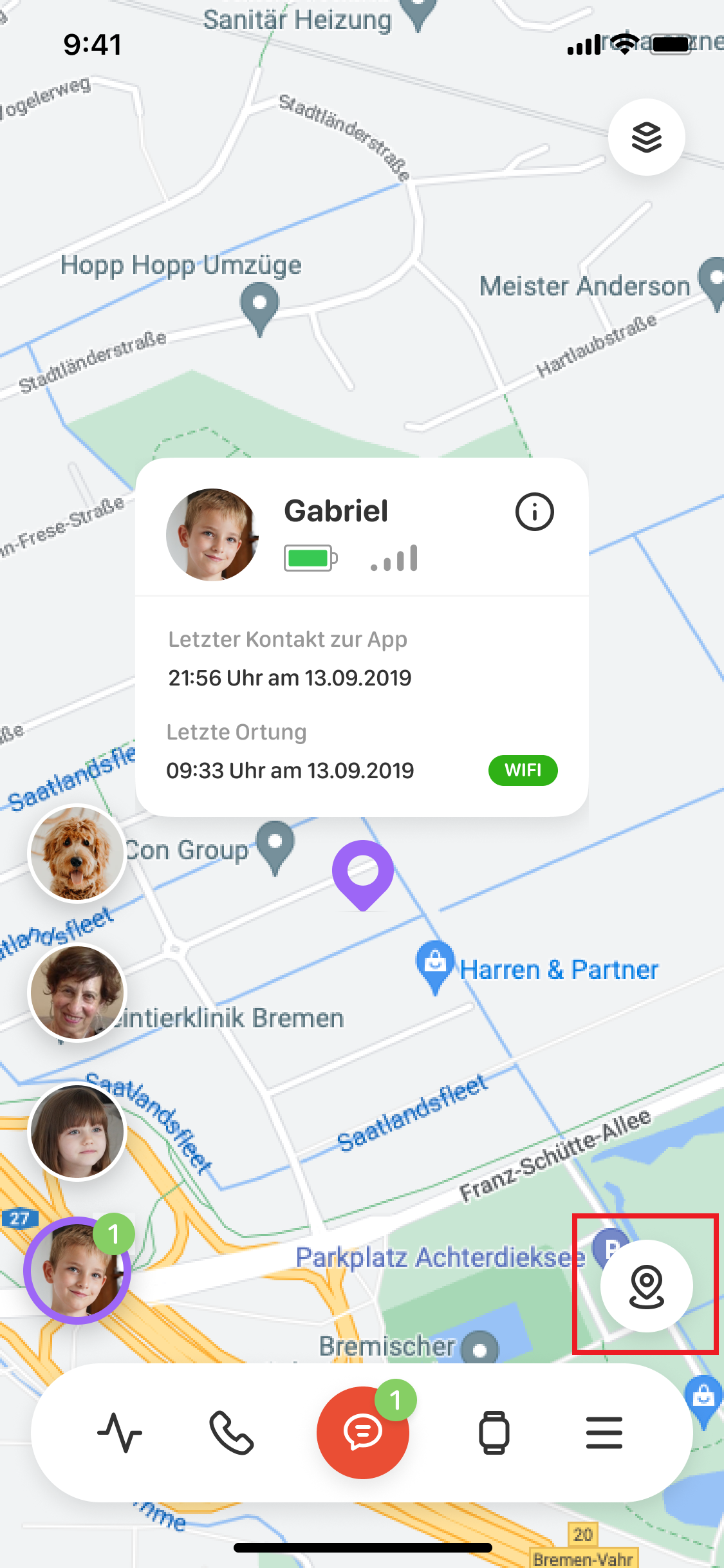Tap the Hopp Hopp Umzüge map pin
Image resolution: width=724 pixels, height=1568 pixels.
[259, 306]
